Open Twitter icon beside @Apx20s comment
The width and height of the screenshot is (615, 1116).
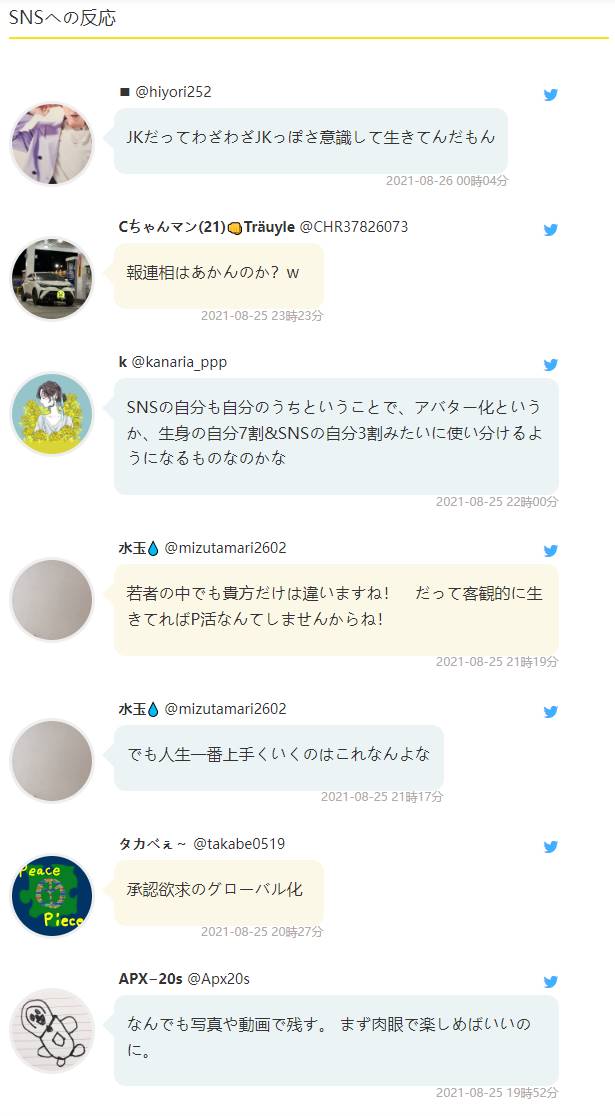[550, 982]
